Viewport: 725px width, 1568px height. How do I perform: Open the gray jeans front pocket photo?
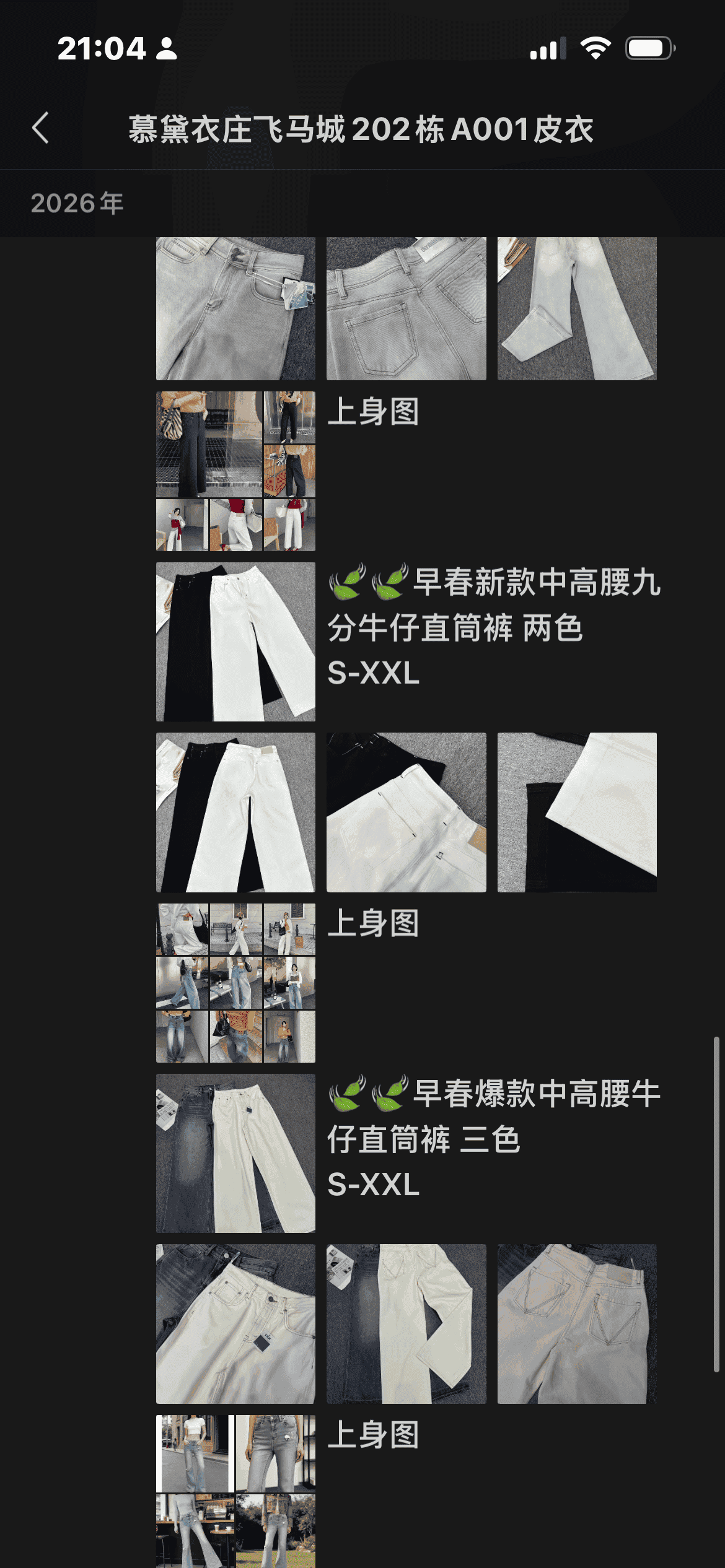click(235, 308)
